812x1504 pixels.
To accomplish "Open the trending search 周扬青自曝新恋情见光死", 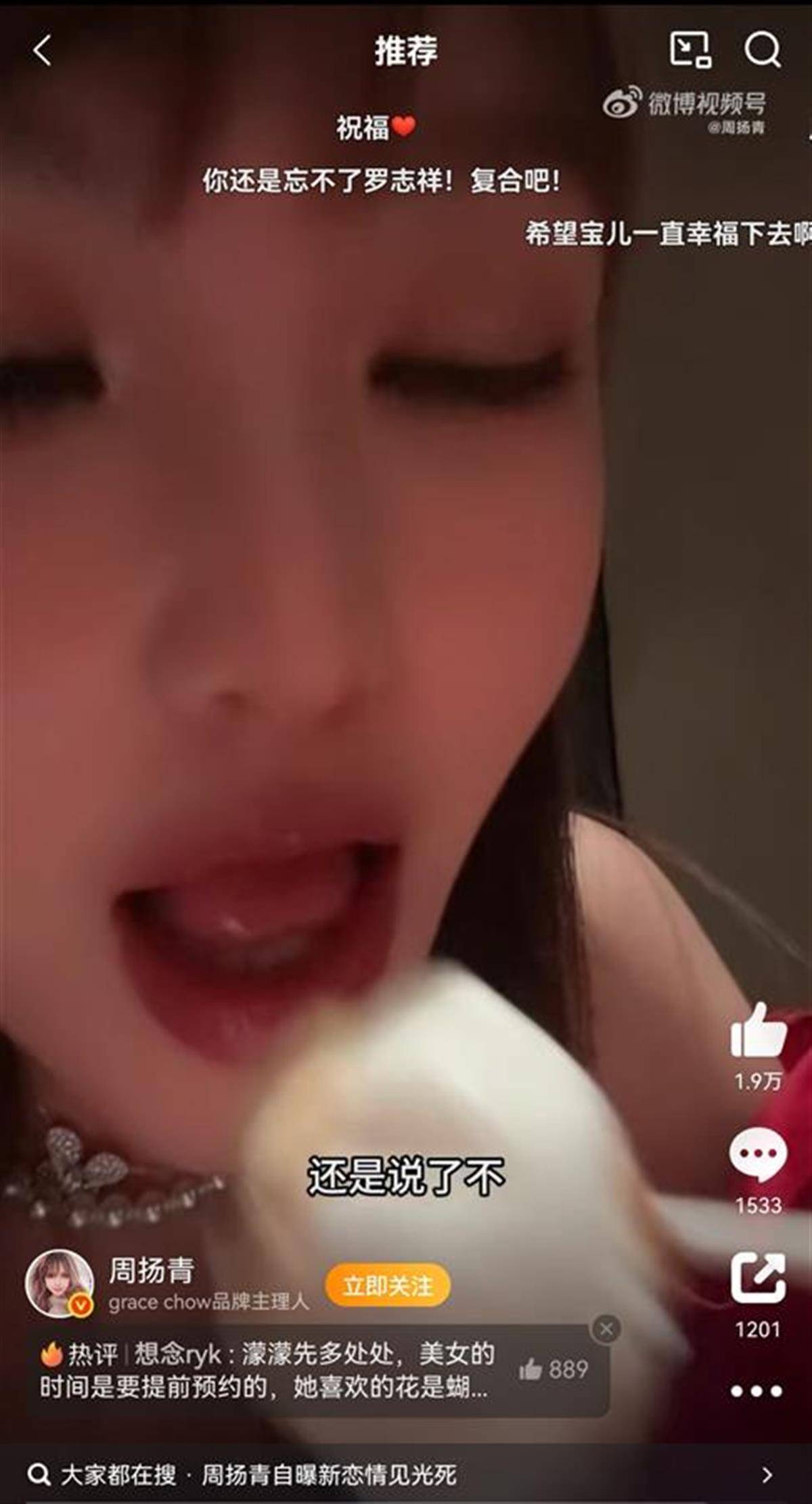I will (328, 1475).
